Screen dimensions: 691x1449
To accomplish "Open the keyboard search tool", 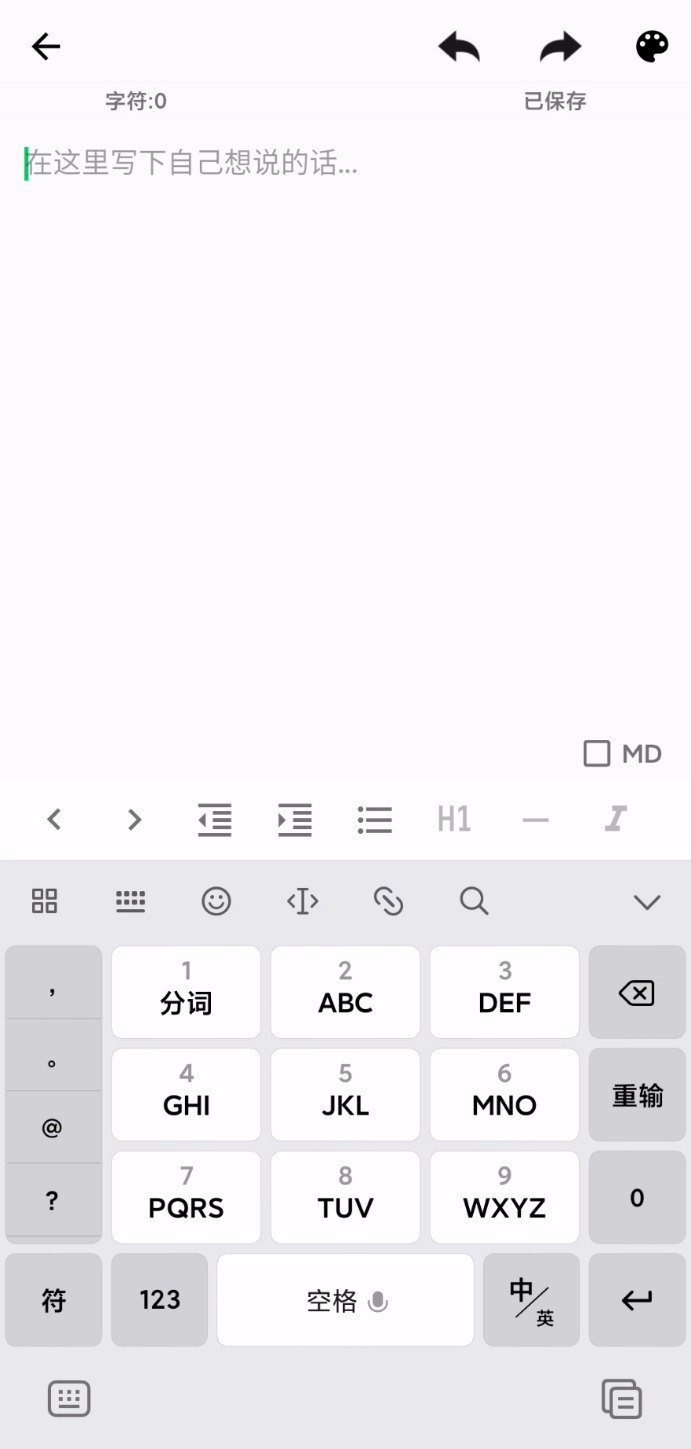I will tap(474, 902).
